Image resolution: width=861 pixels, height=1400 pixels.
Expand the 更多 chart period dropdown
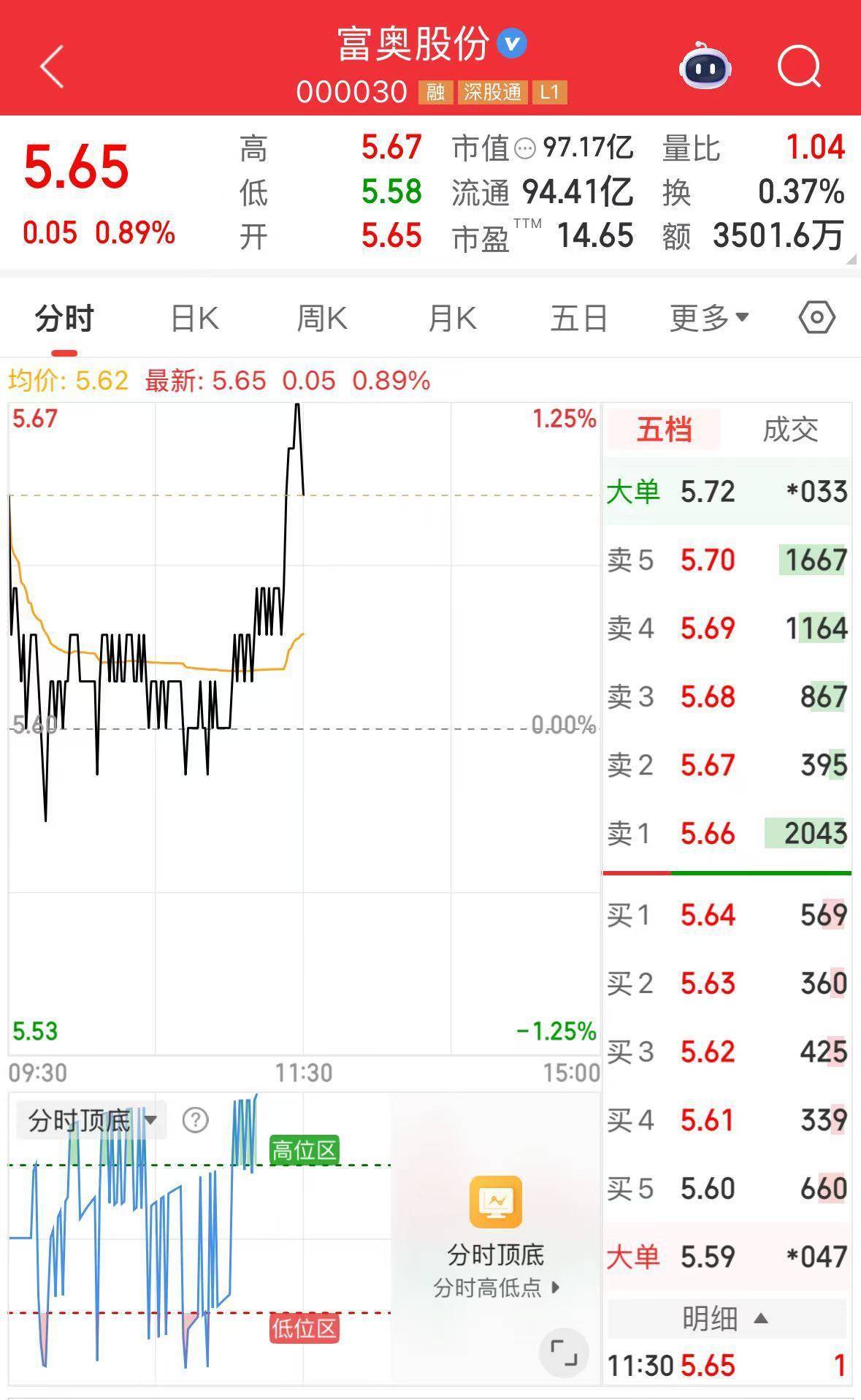[708, 319]
